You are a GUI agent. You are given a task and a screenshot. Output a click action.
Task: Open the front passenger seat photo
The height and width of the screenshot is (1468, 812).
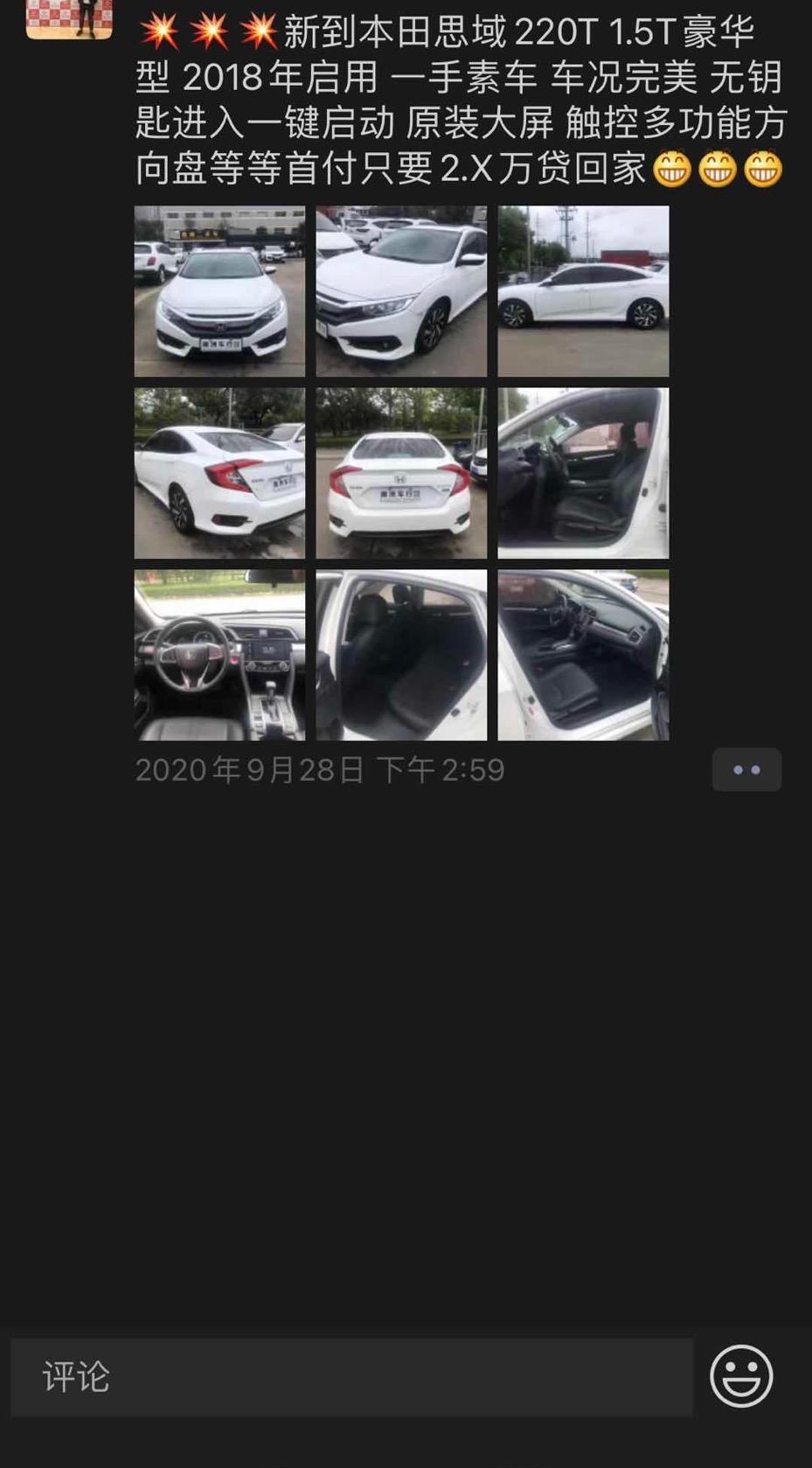(583, 655)
